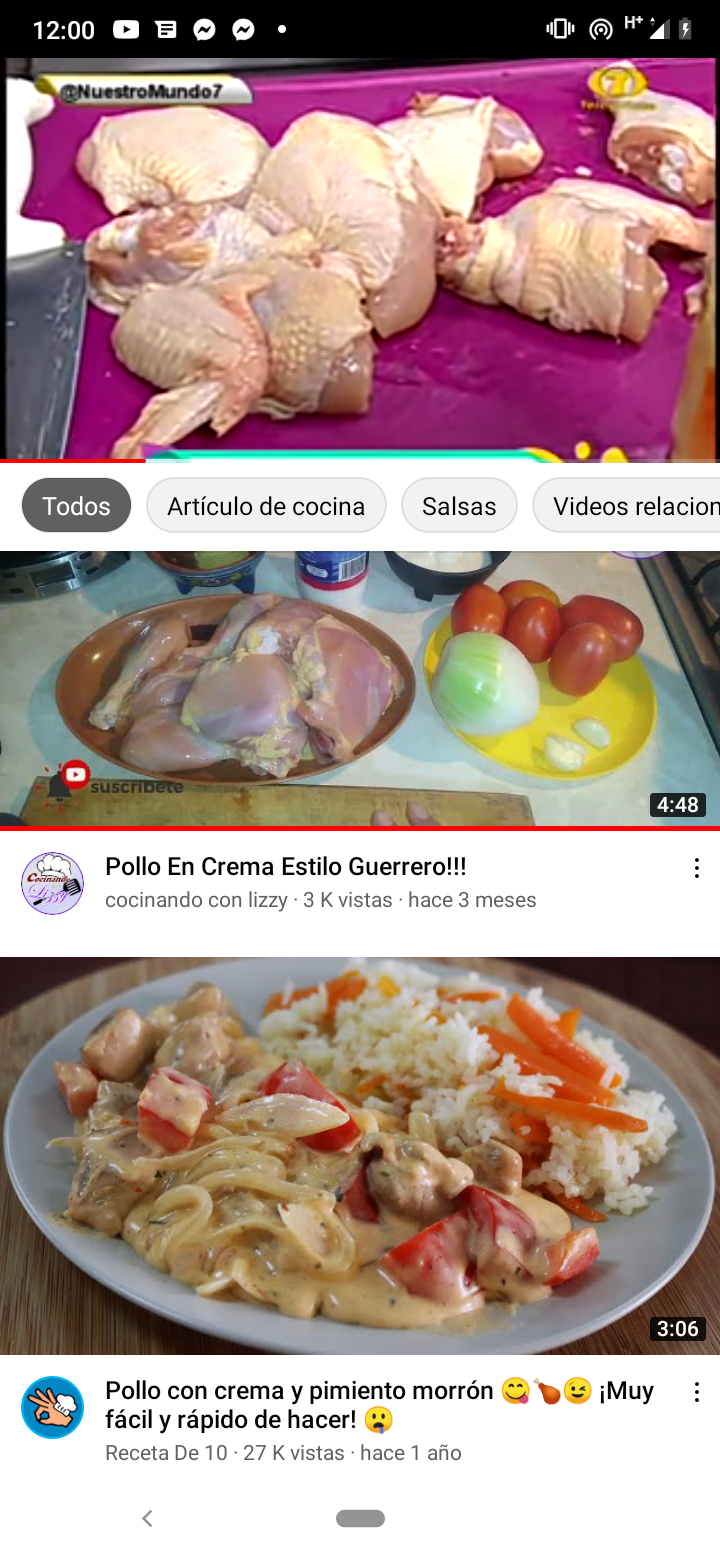
Task: Open the Pollo con crema y pimiento morrón video
Action: pos(378,1404)
